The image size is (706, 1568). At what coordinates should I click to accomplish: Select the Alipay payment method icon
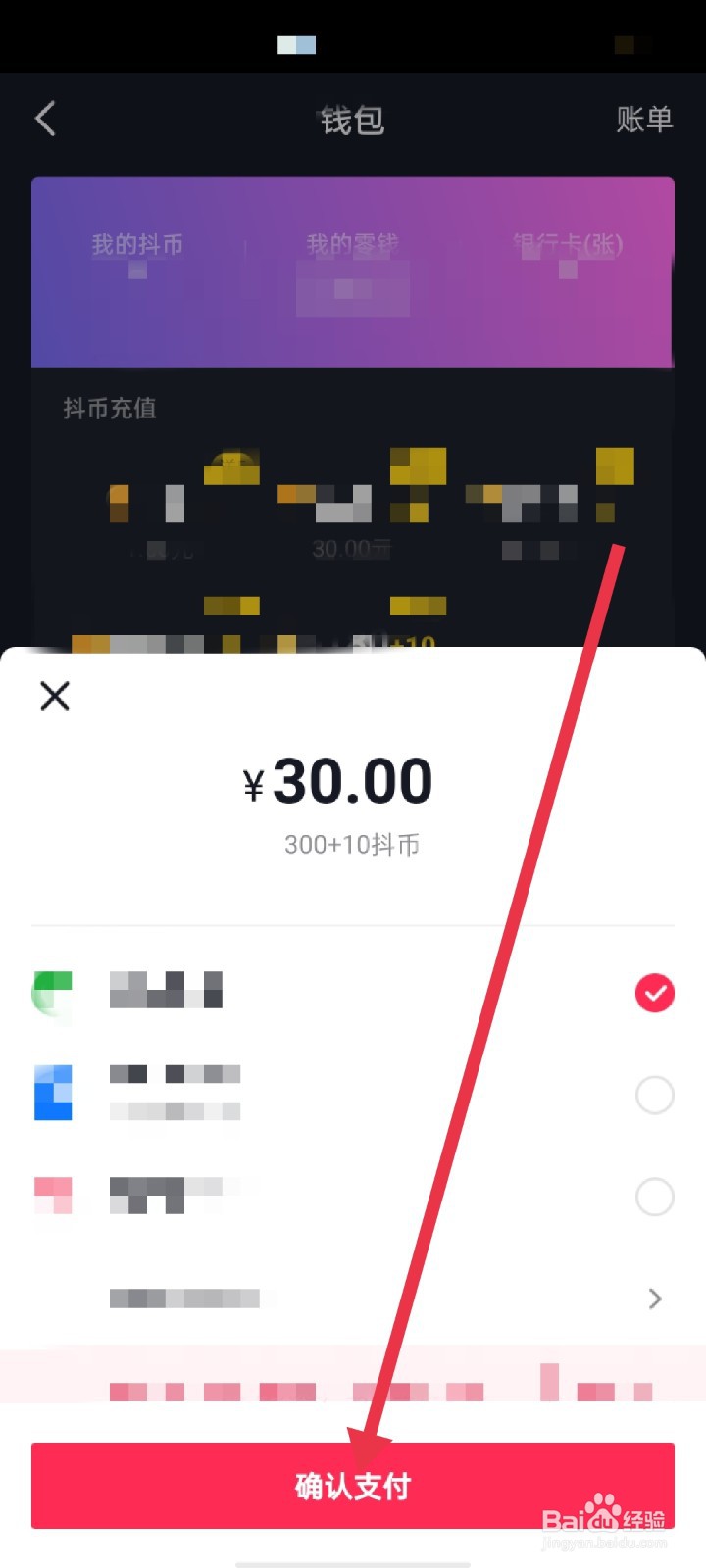pos(54,1095)
